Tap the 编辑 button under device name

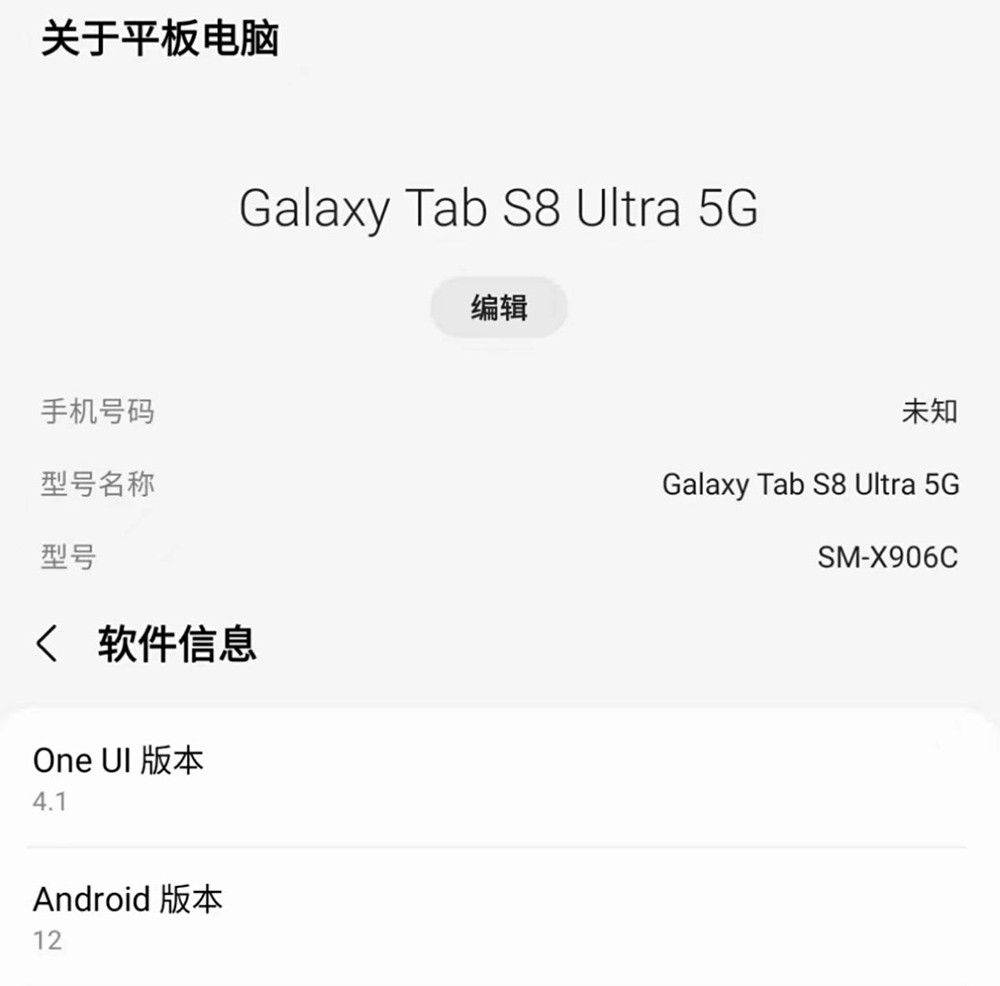(499, 308)
